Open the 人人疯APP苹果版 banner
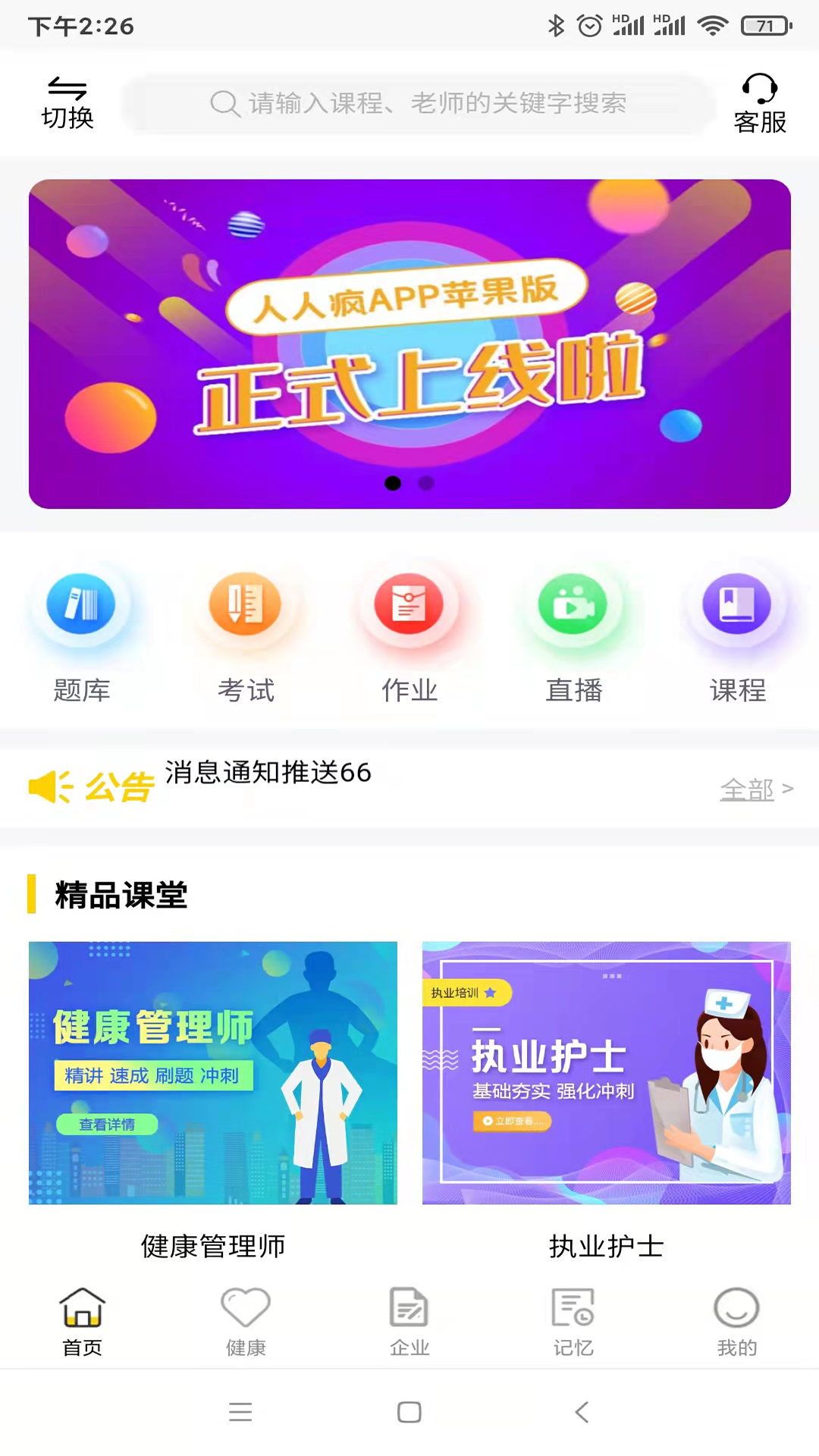 pos(409,344)
